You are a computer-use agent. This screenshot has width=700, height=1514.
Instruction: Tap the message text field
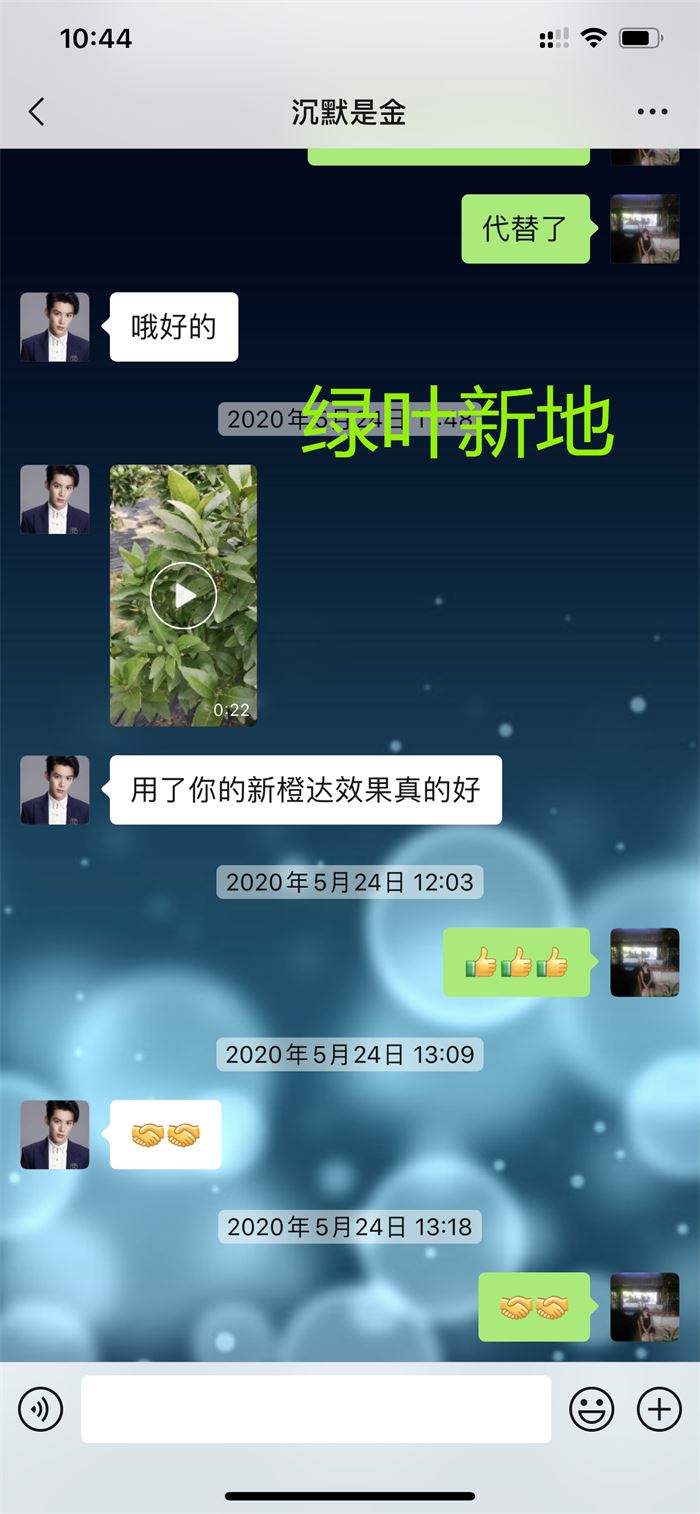tap(315, 1409)
